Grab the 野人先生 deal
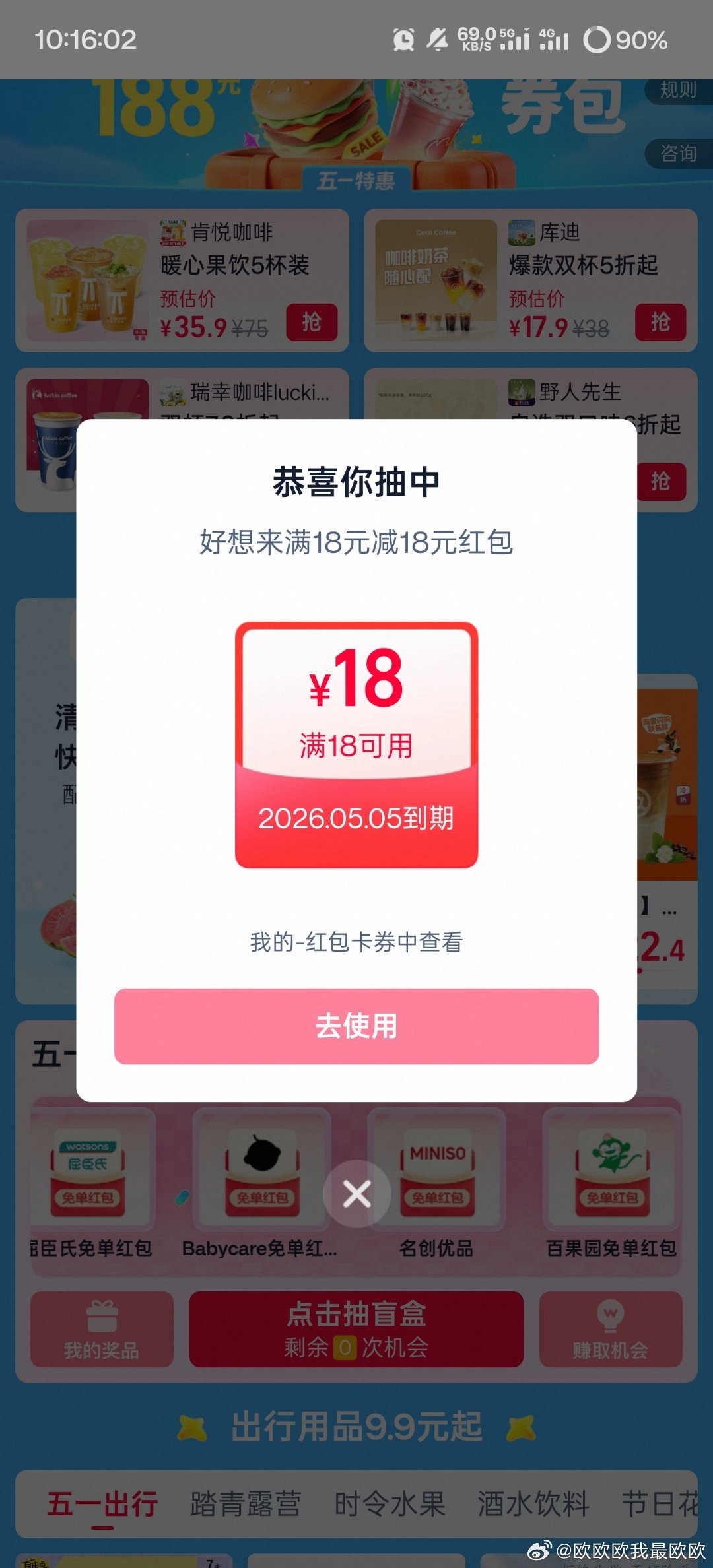Screen dimensions: 713x1568 (x=660, y=481)
